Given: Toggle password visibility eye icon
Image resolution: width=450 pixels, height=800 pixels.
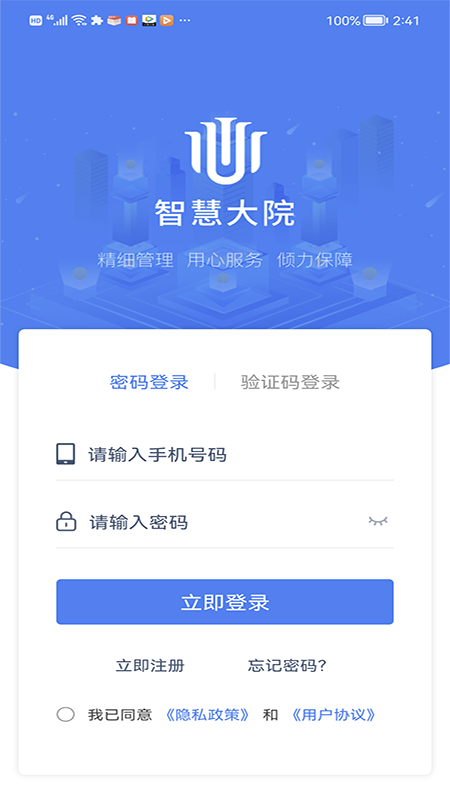Looking at the screenshot, I should click(378, 521).
